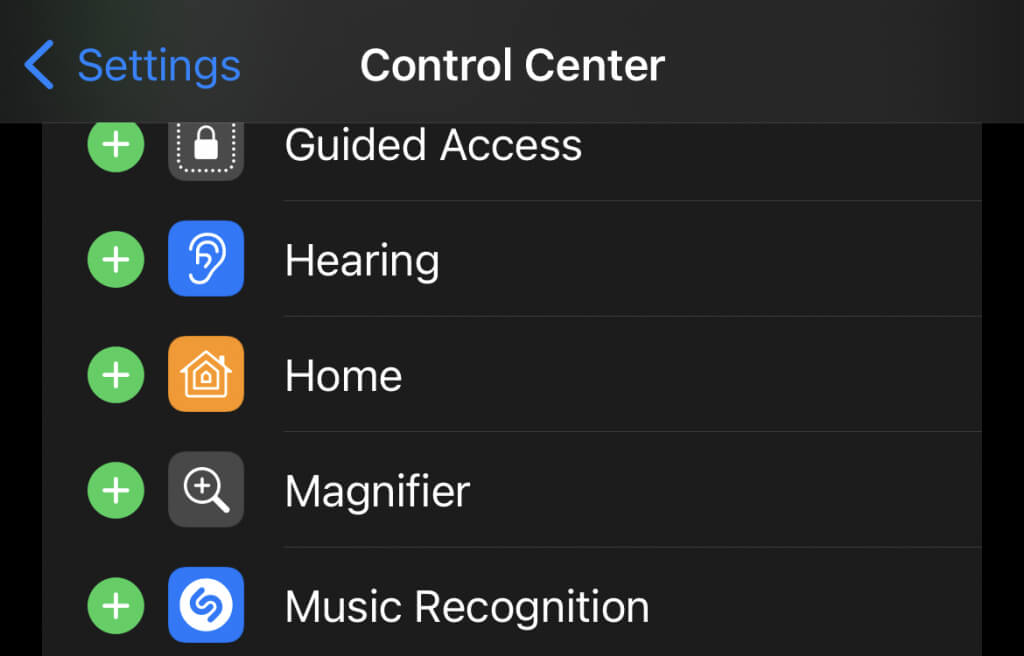Add Hearing control with plus button
The height and width of the screenshot is (656, 1024).
(116, 260)
